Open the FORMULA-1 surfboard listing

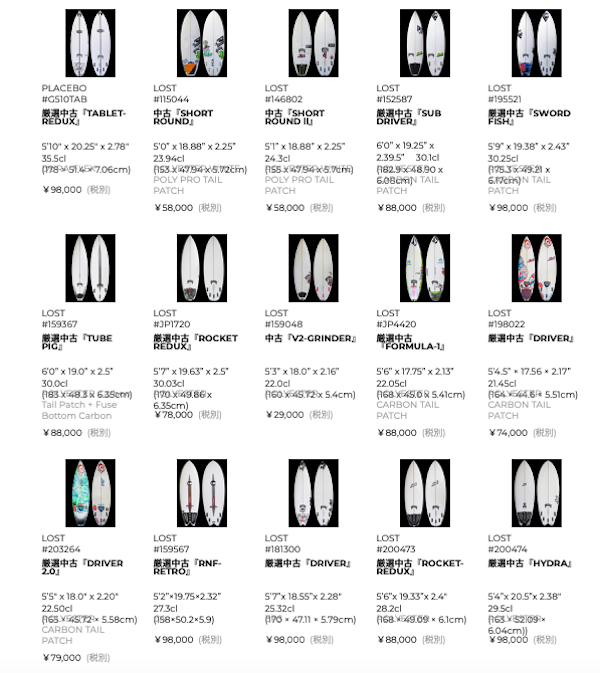click(x=425, y=267)
